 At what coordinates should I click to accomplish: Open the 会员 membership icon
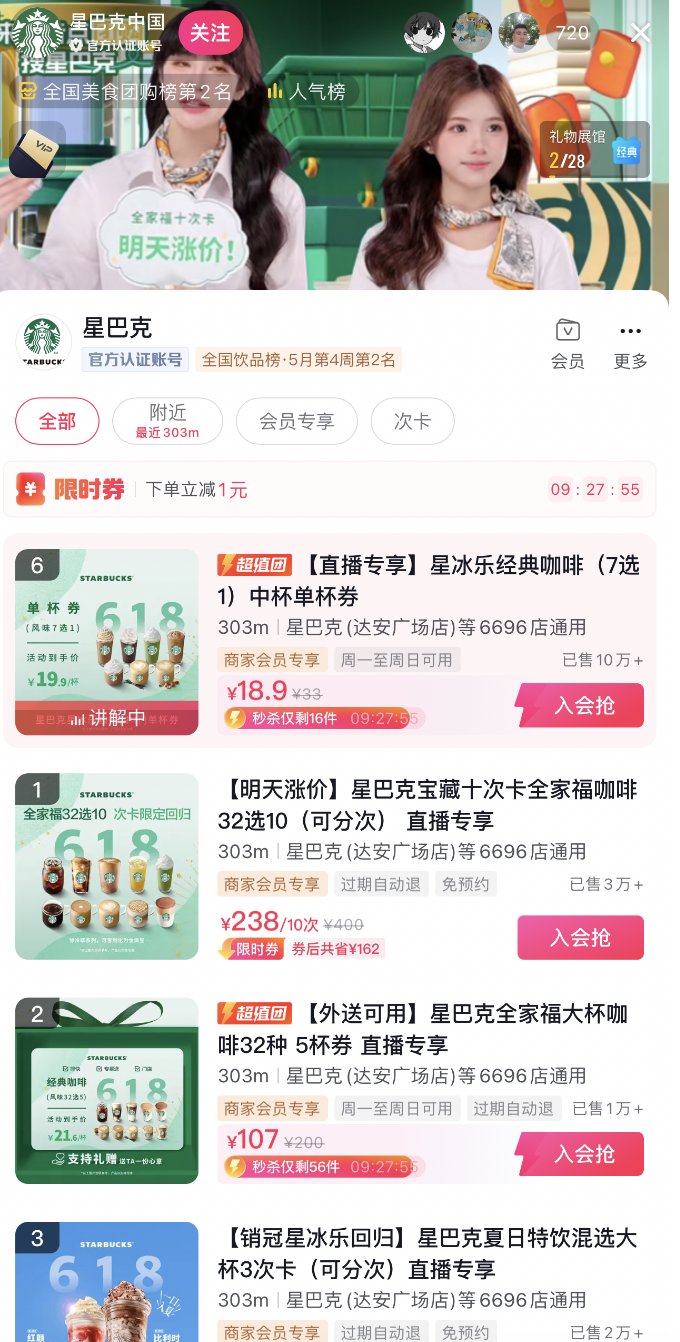pos(567,343)
